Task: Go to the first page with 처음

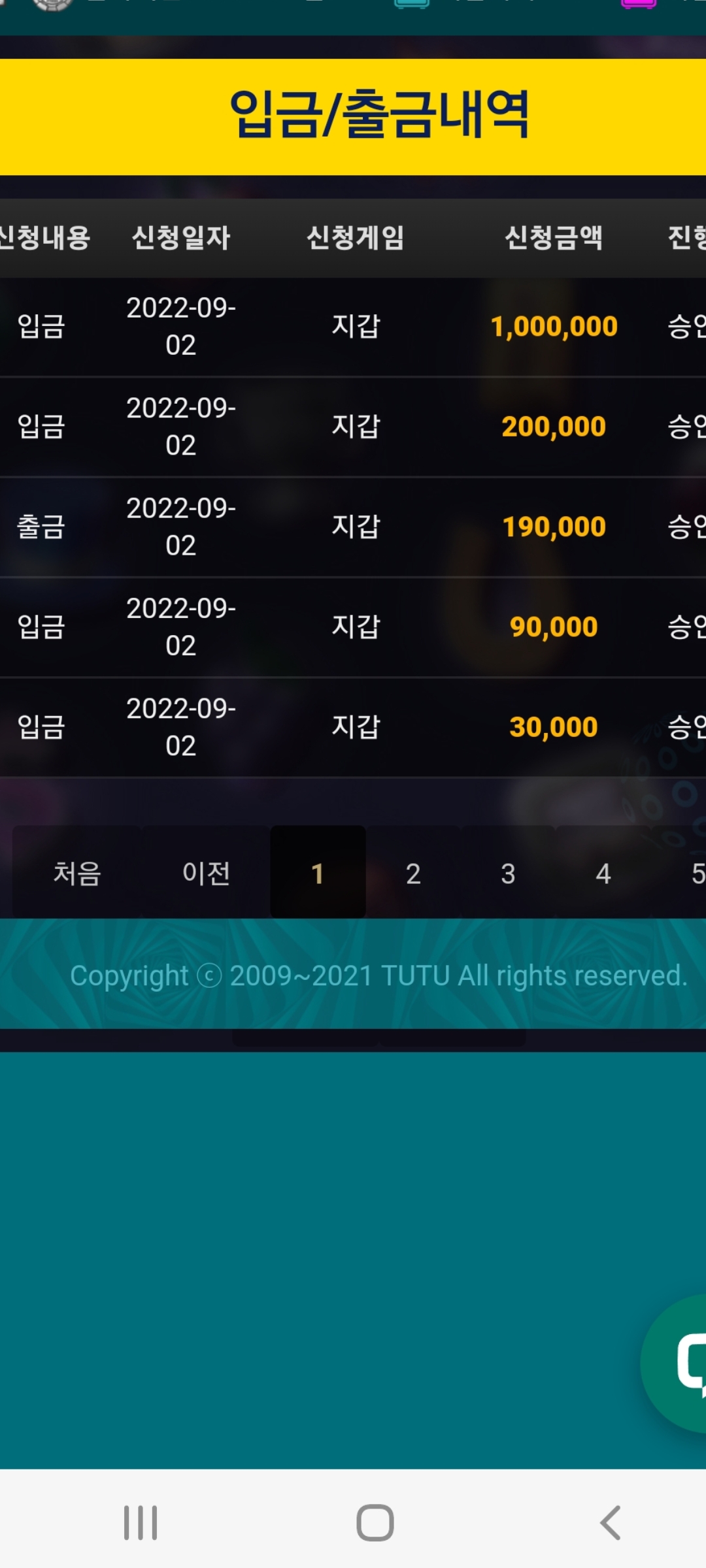Action: point(77,873)
